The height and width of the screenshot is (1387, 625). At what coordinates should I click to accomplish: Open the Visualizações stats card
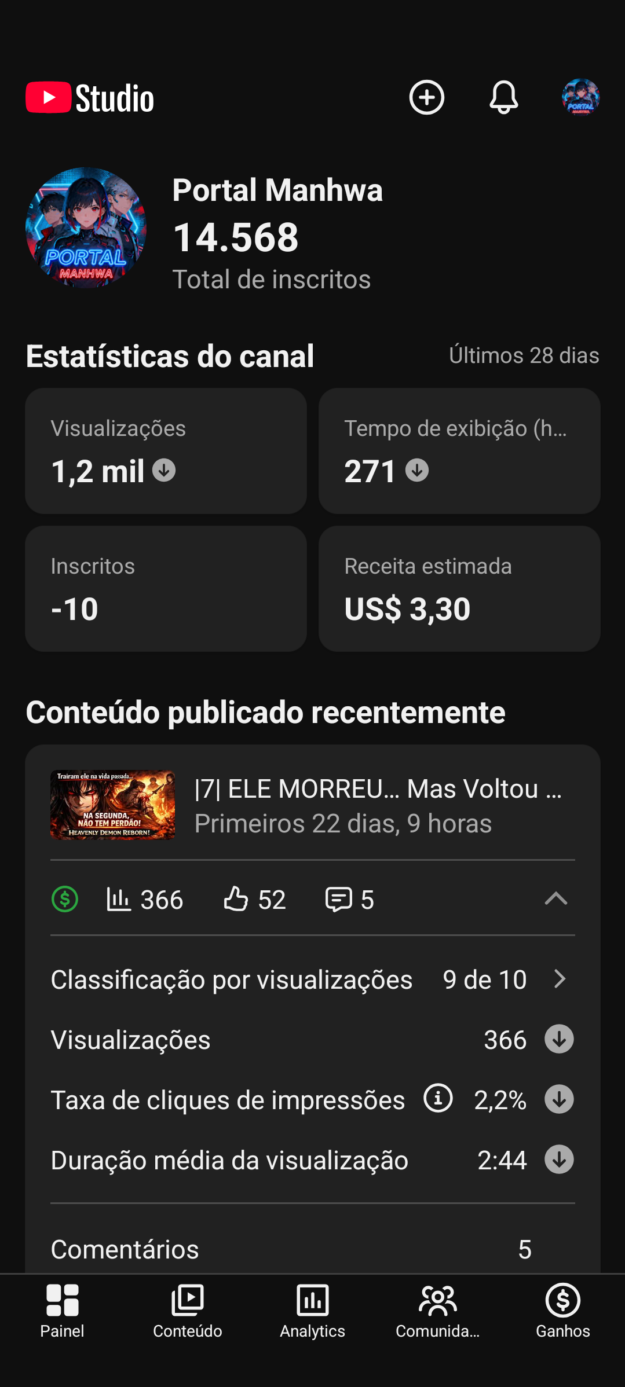(166, 451)
